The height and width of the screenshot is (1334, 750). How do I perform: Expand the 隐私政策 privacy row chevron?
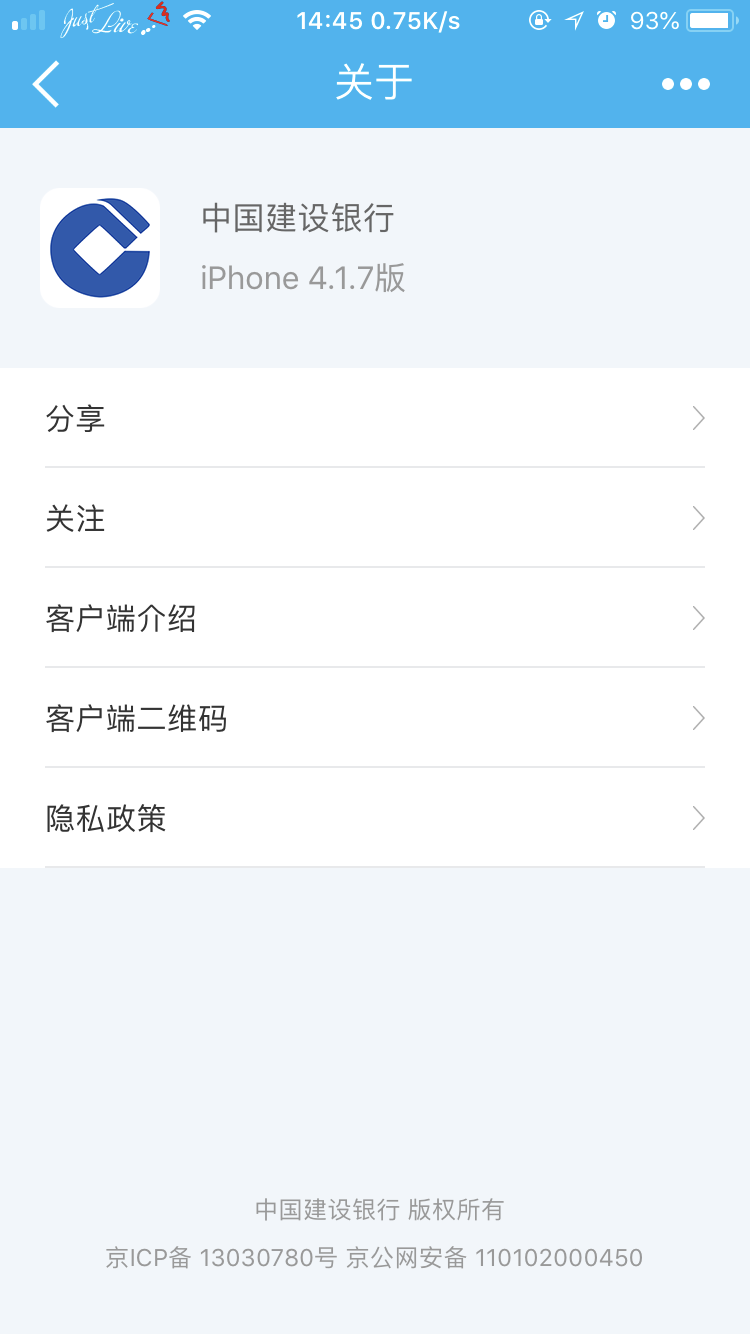697,818
